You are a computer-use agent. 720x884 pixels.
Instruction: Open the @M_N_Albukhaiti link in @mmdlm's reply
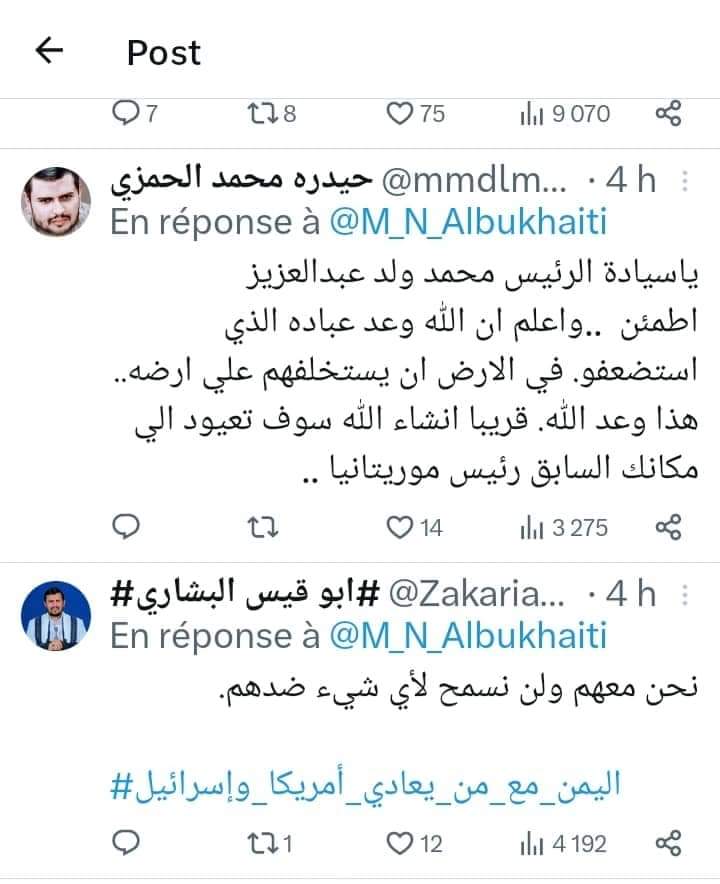click(468, 223)
